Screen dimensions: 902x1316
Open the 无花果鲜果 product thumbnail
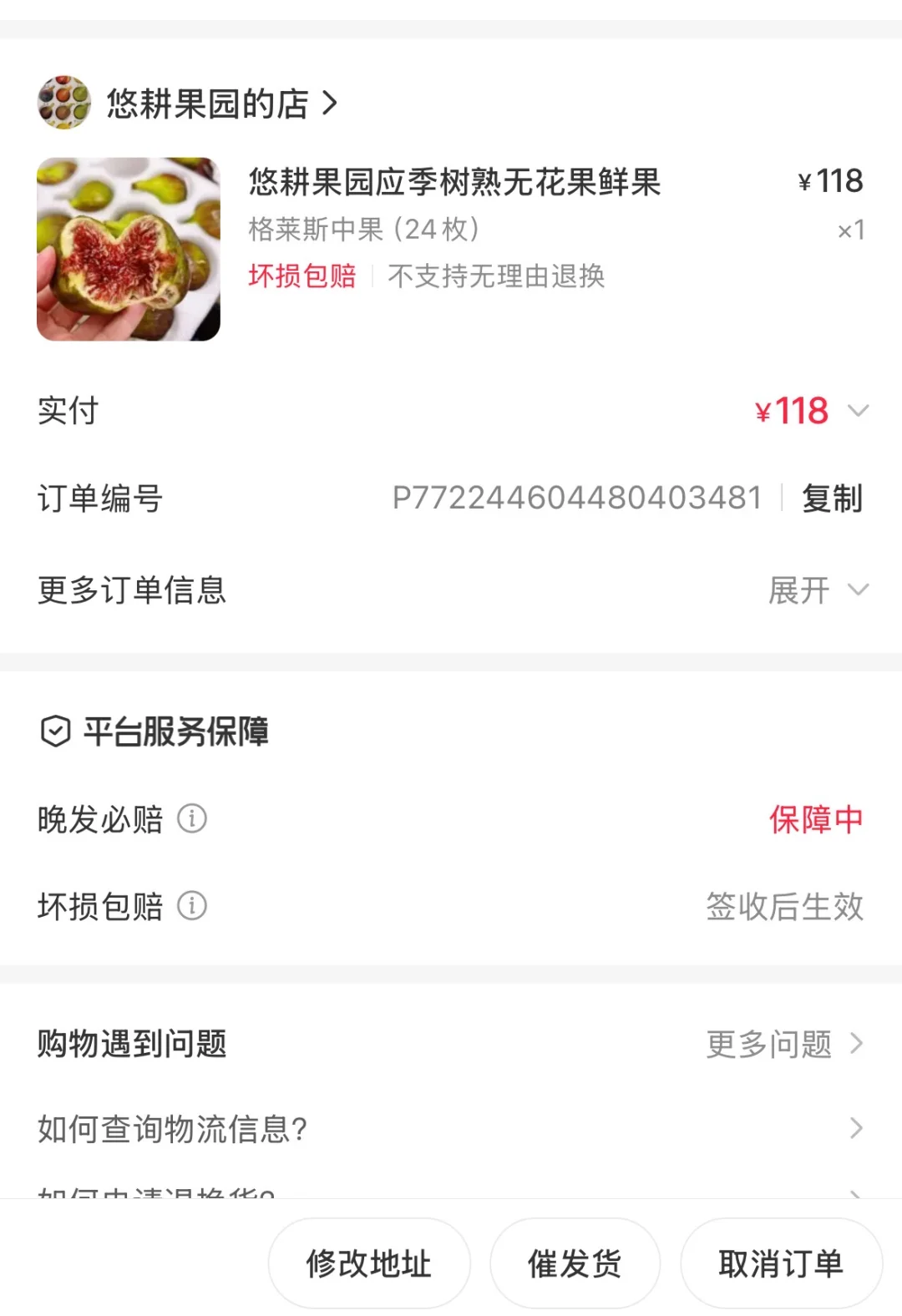click(129, 249)
